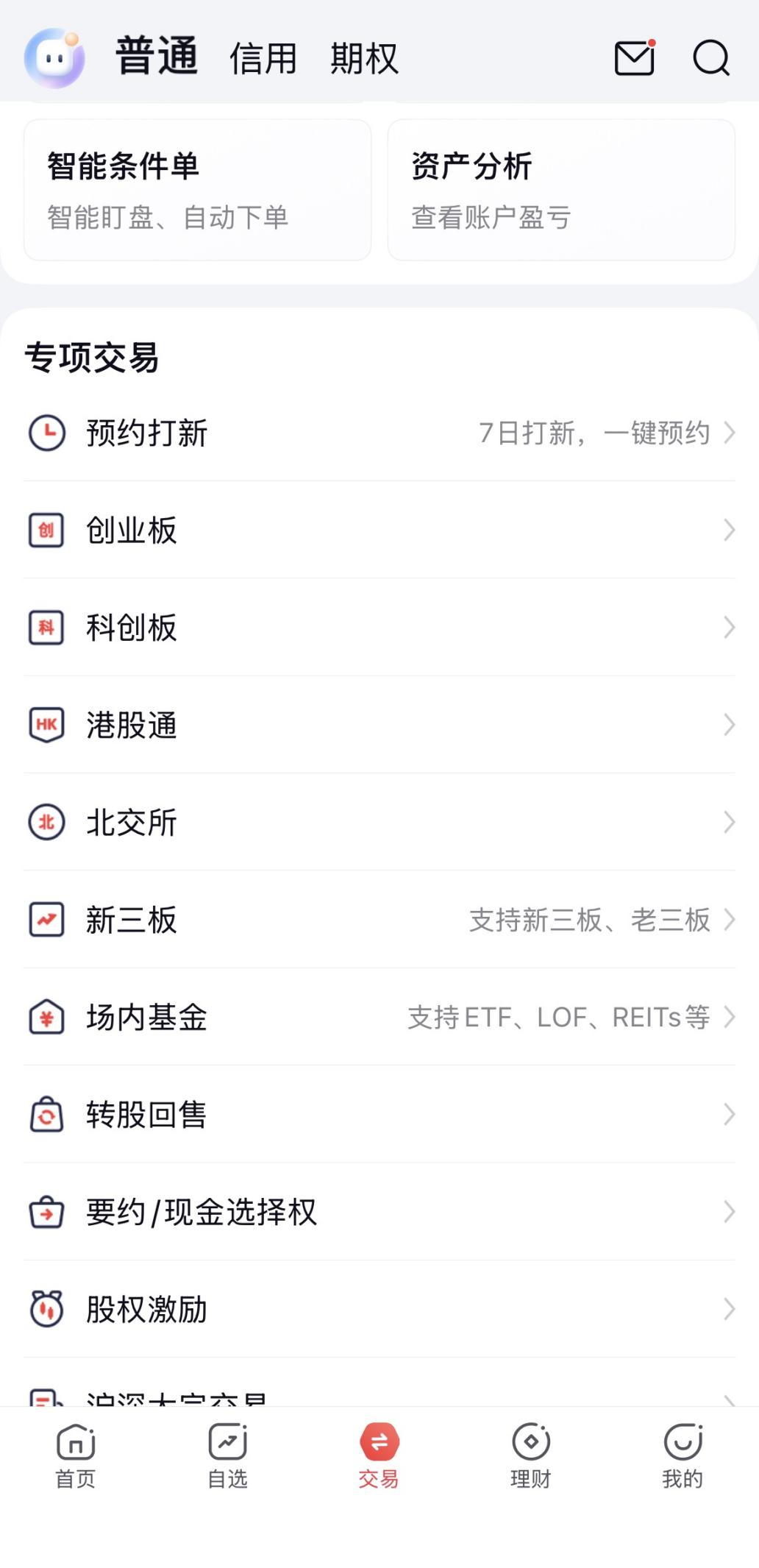Select the 北交所 row
The width and height of the screenshot is (759, 1568).
point(379,822)
